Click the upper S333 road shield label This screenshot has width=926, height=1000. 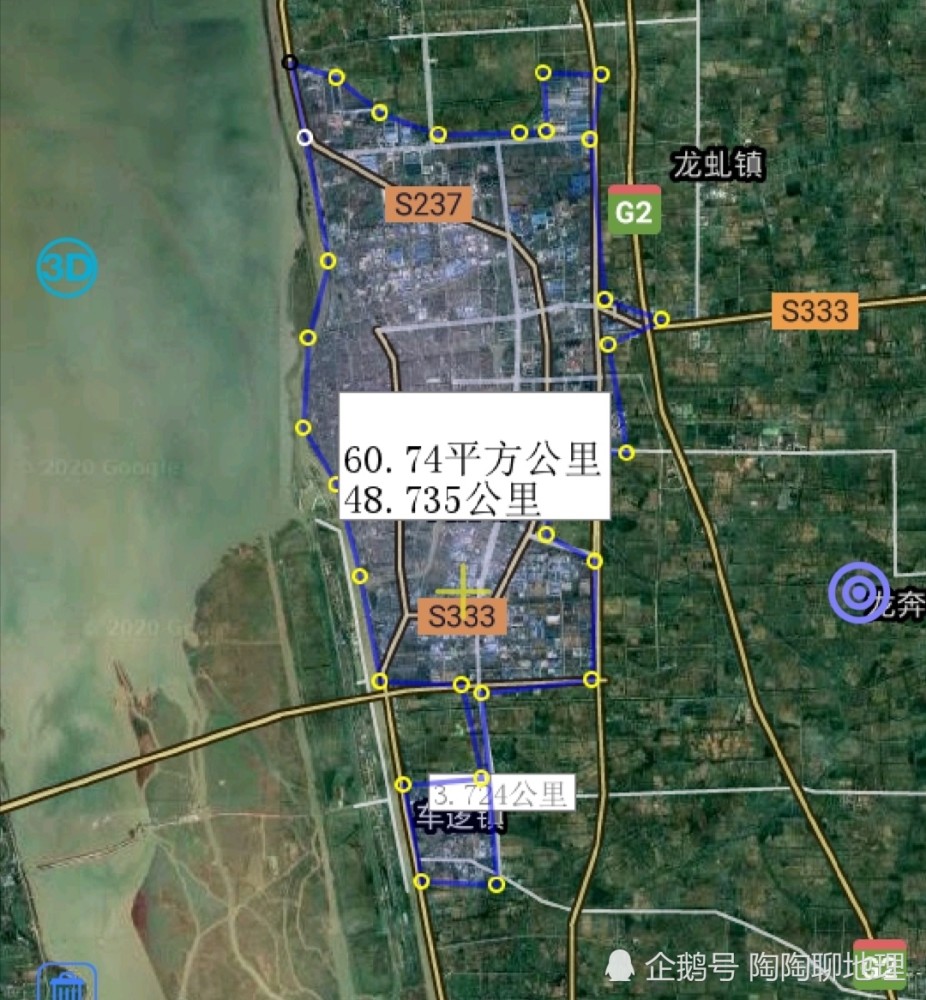point(815,312)
